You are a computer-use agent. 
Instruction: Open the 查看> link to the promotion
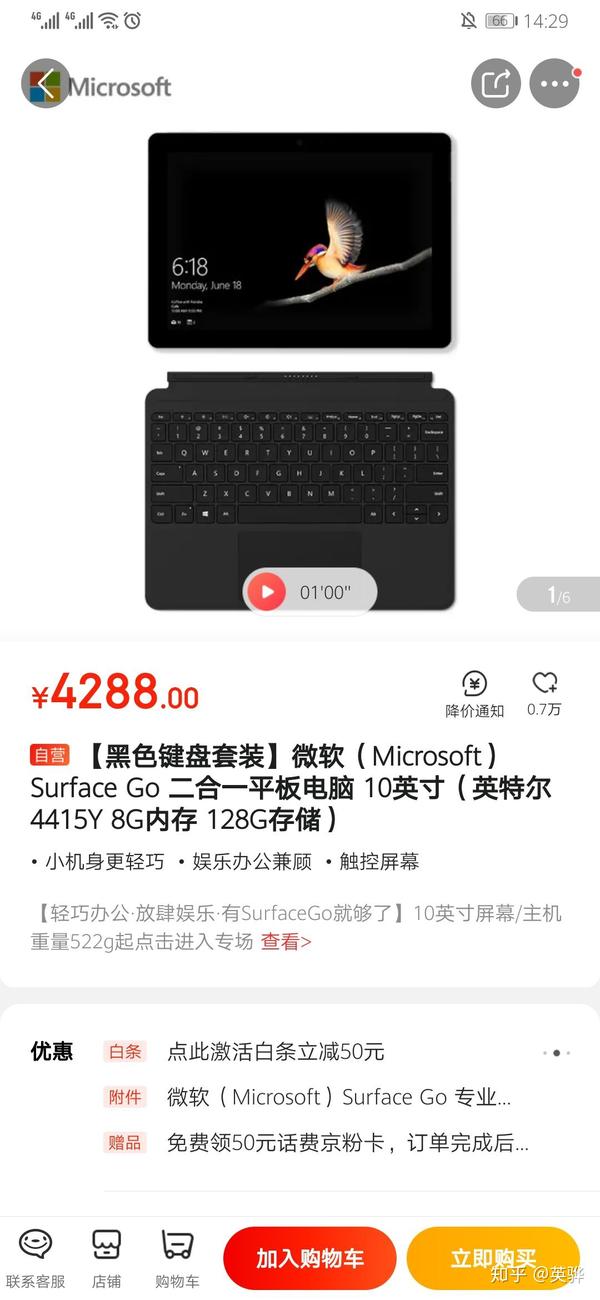pos(286,941)
